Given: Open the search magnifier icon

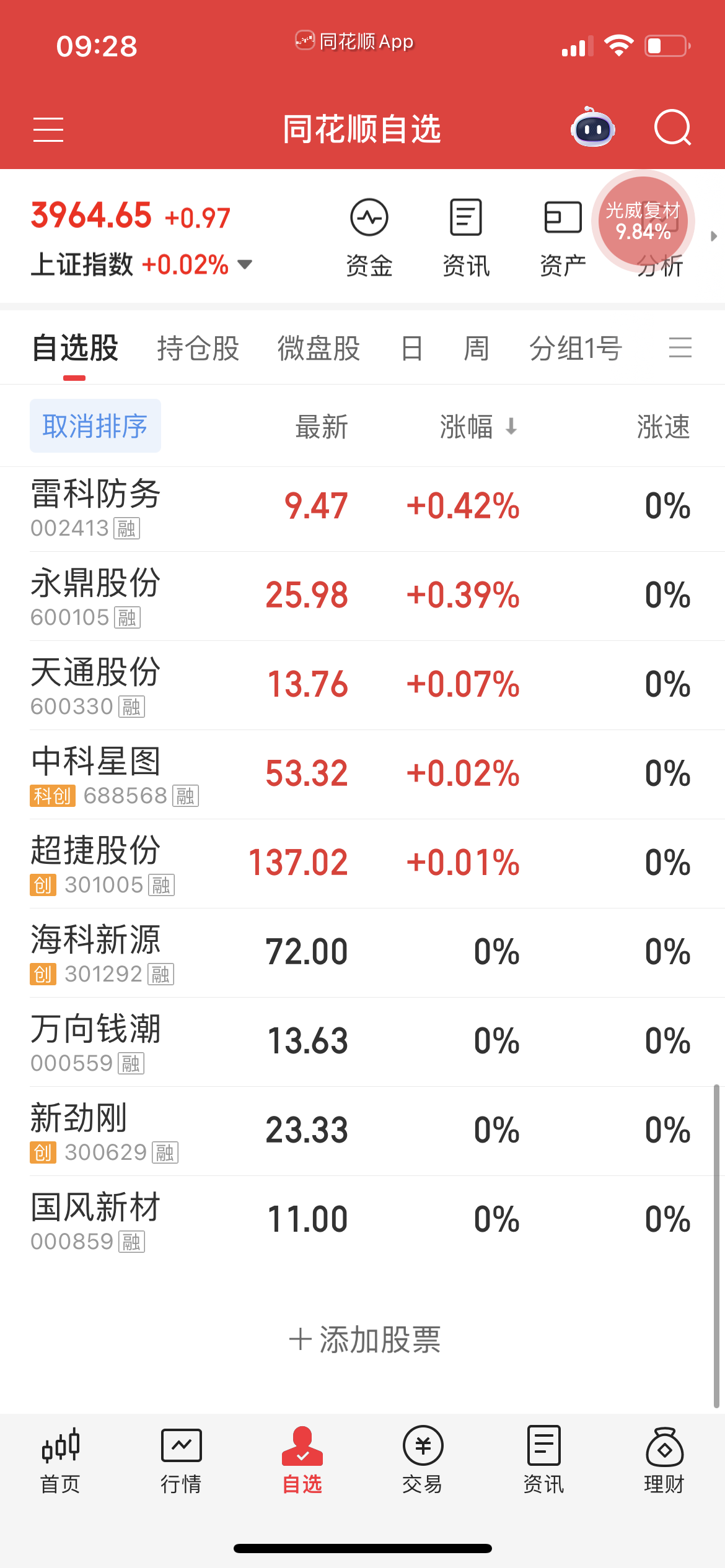Looking at the screenshot, I should (672, 128).
